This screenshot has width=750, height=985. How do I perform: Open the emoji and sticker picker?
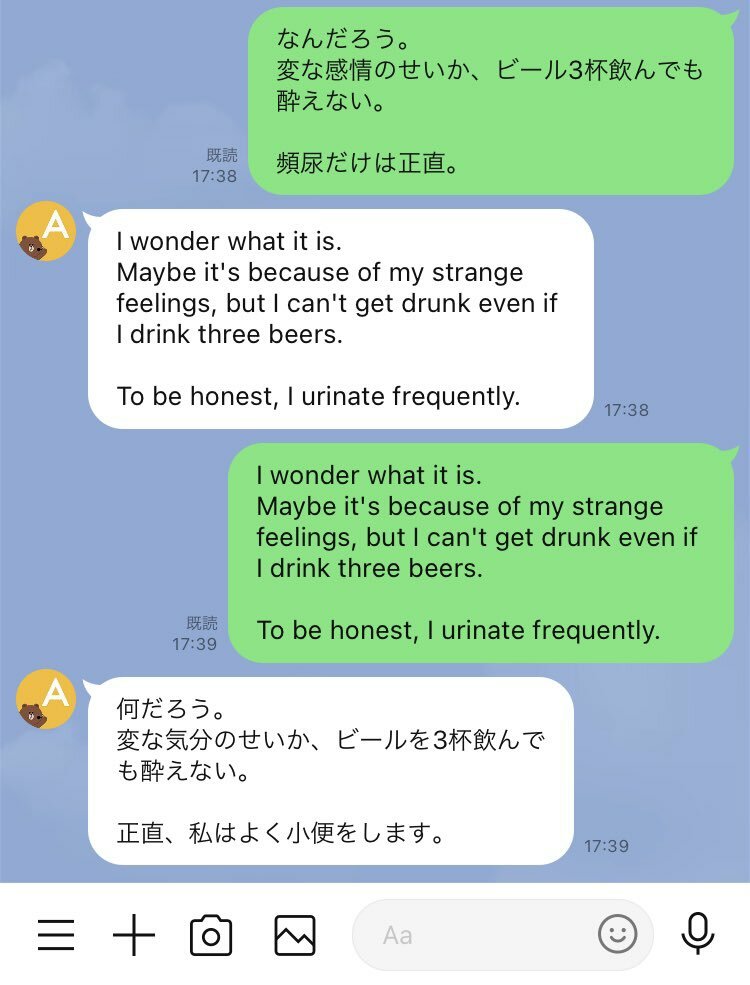point(617,935)
